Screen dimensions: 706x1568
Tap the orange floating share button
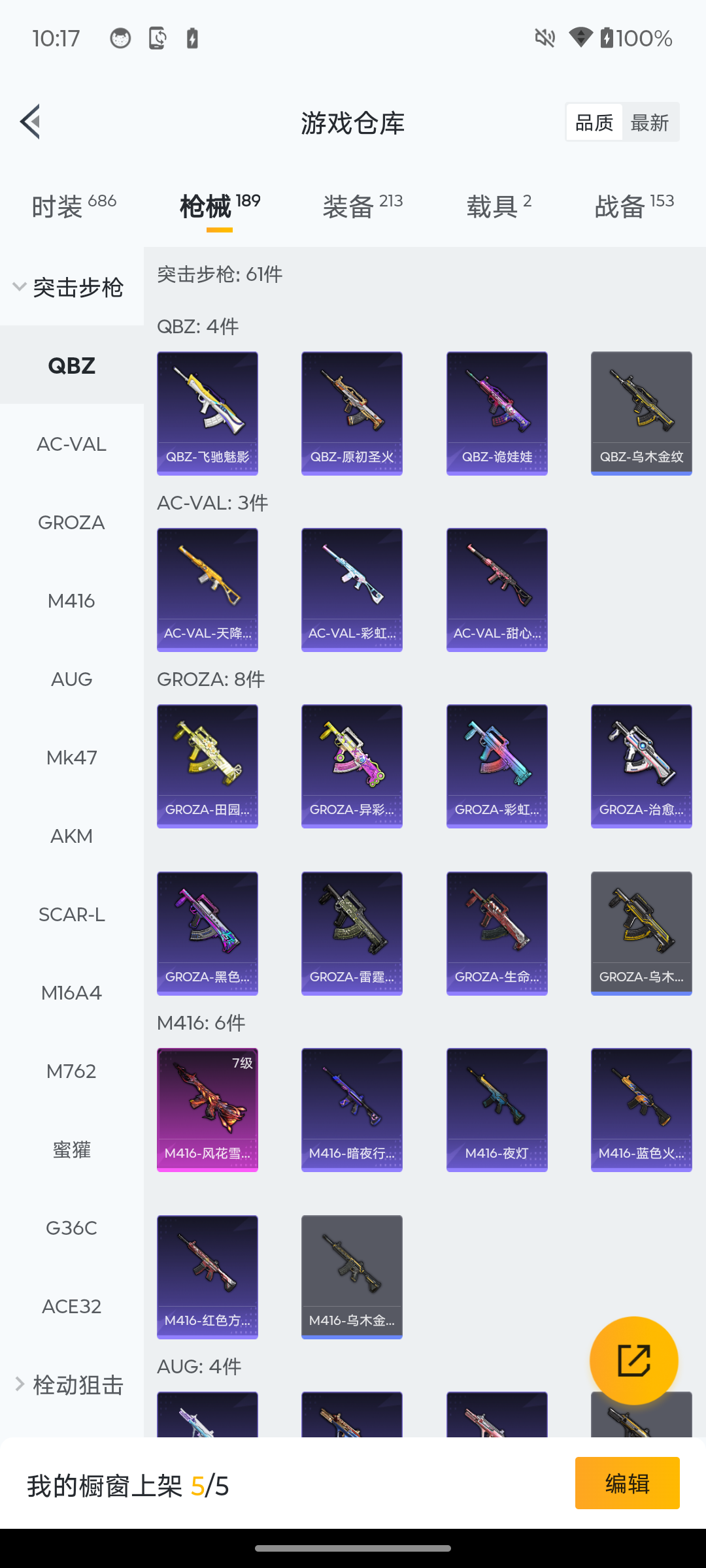click(633, 1361)
